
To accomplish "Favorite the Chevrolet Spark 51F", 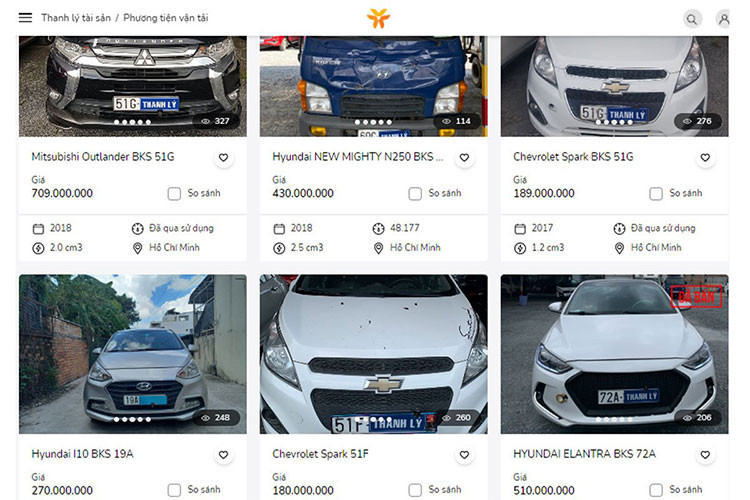I will point(464,455).
